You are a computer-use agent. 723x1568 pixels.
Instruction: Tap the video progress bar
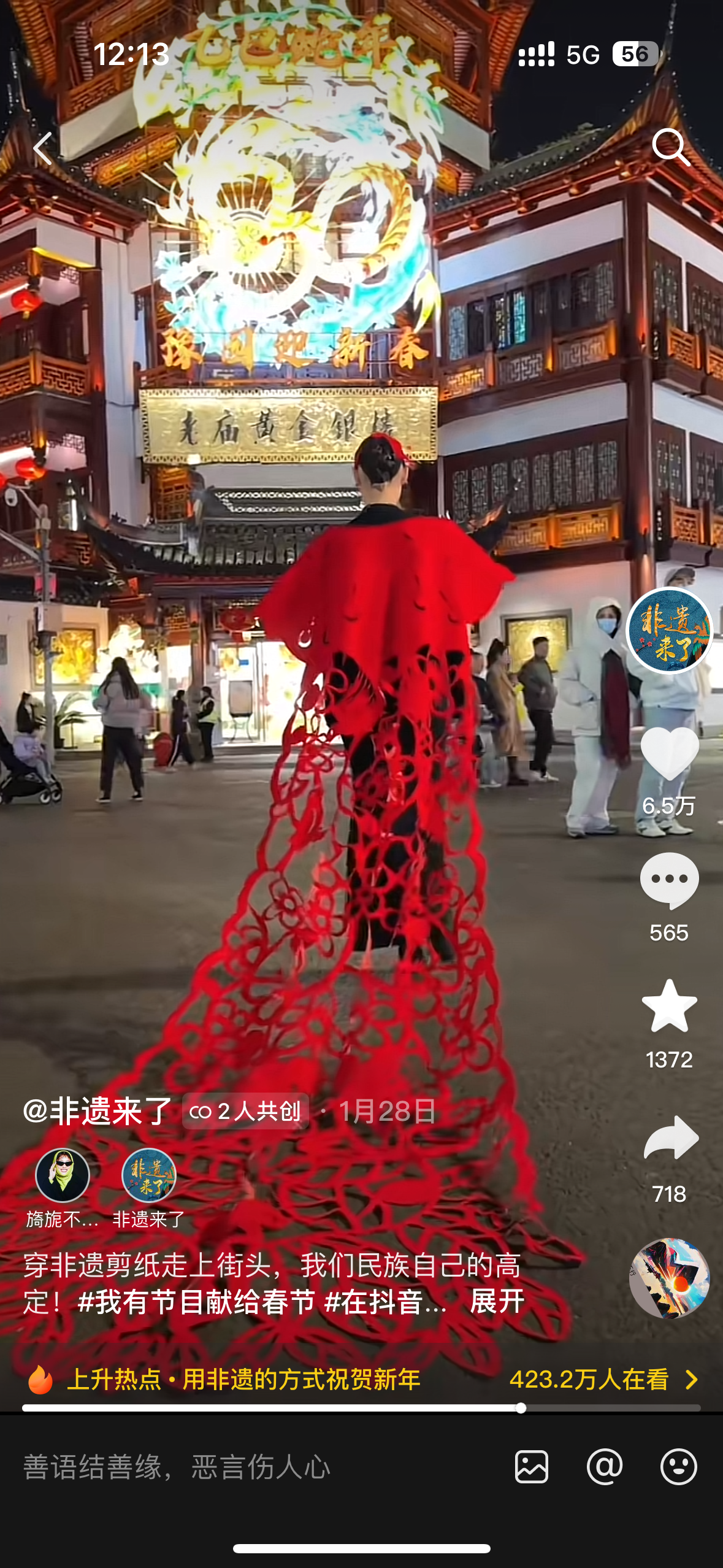tap(361, 1408)
